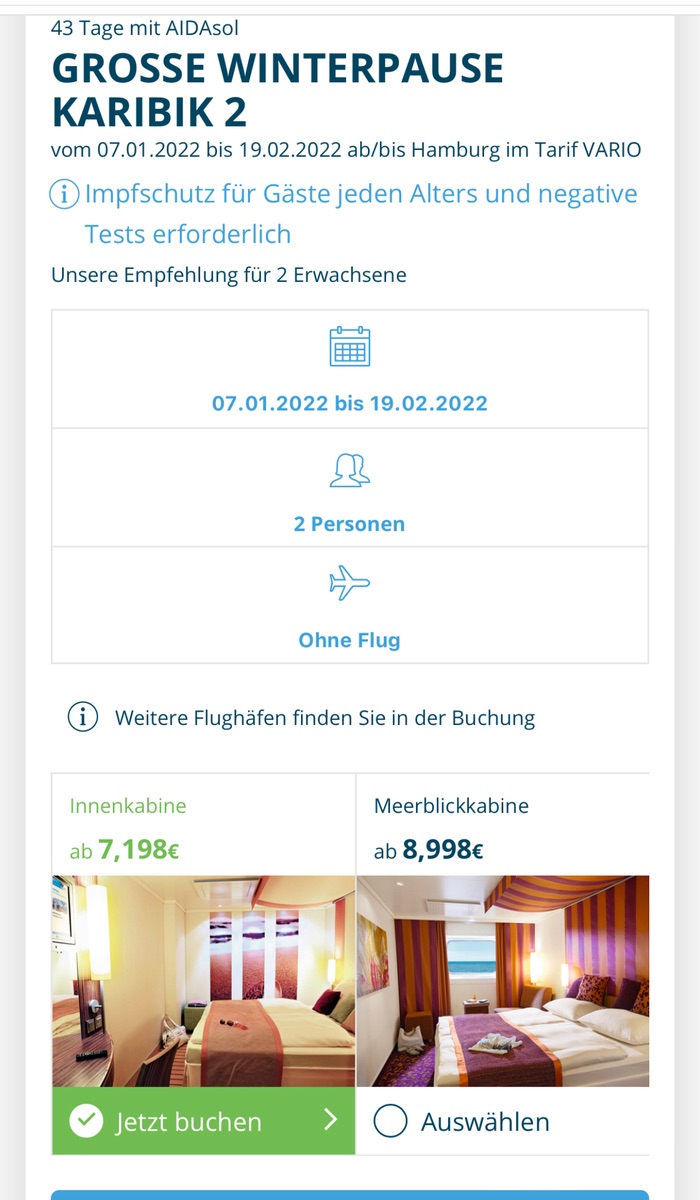700x1200 pixels.
Task: Book the Innenkabine with Jetzt buchen
Action: click(x=204, y=1121)
